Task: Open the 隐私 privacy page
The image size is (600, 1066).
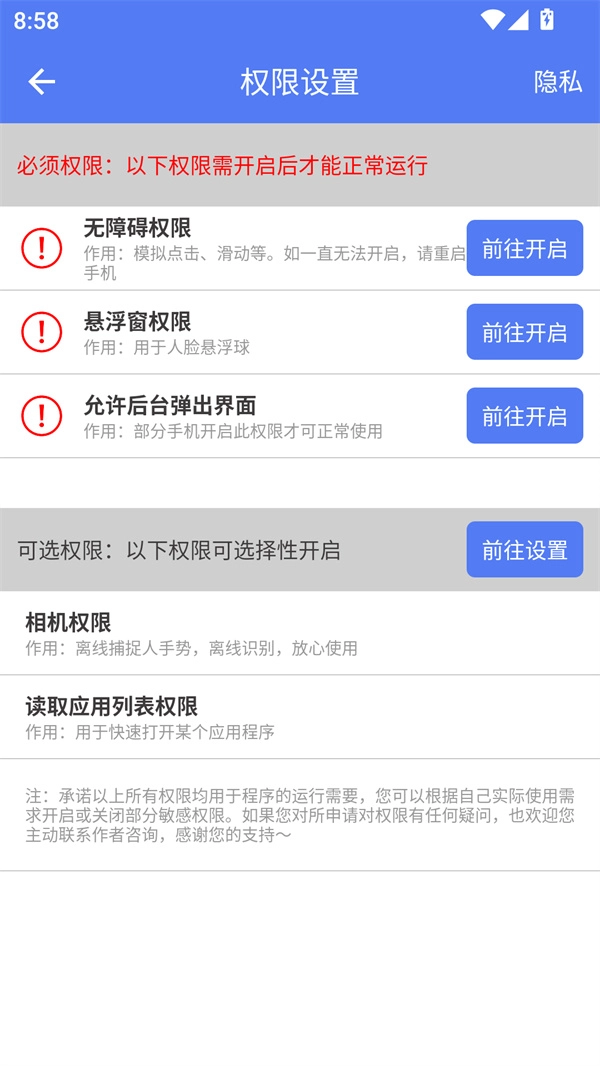Action: pos(557,82)
